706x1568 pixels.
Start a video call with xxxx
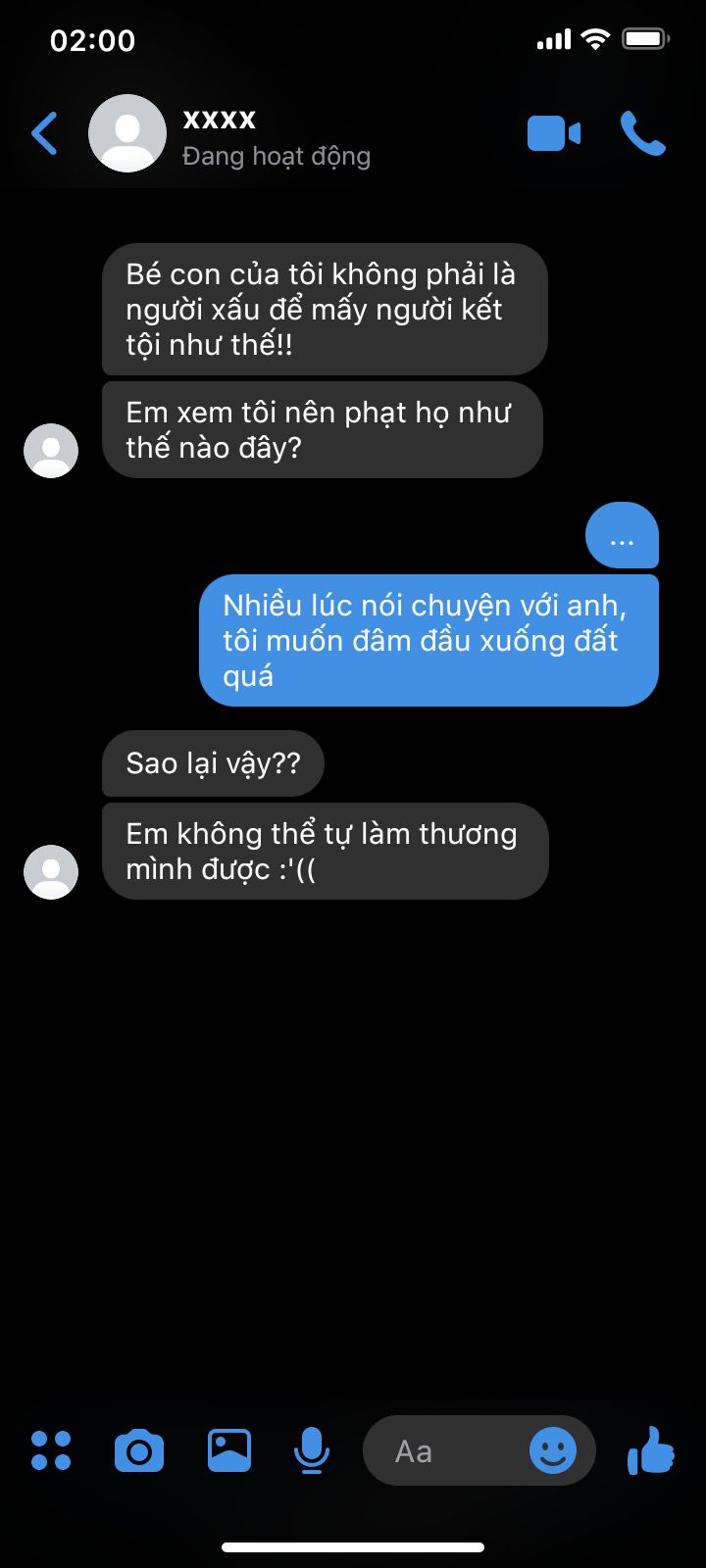(553, 134)
